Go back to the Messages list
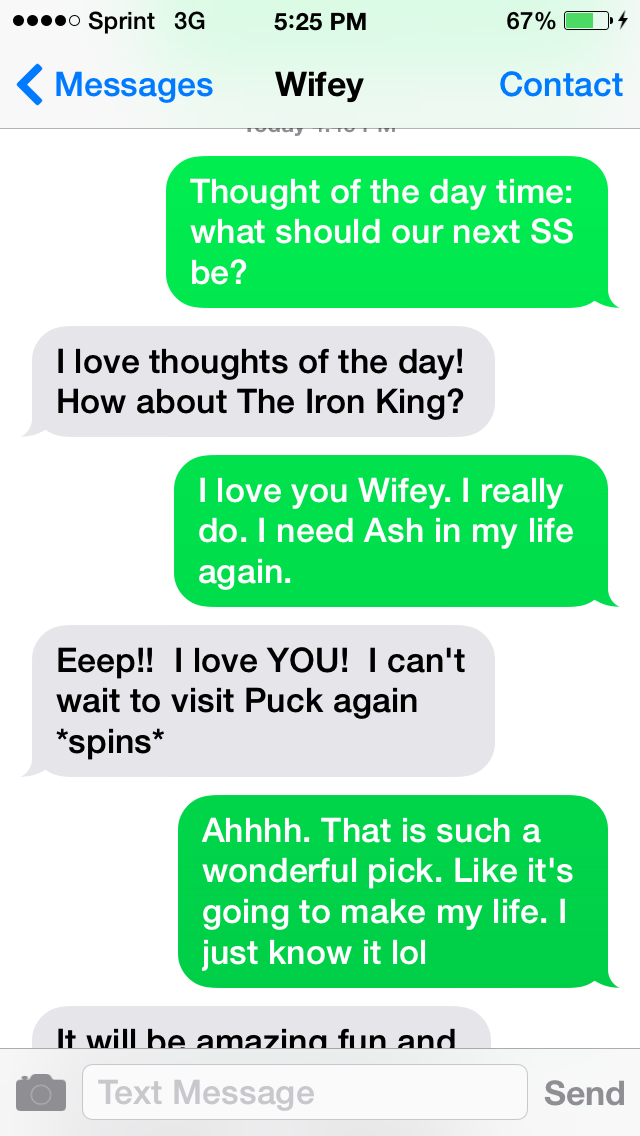The width and height of the screenshot is (640, 1136). click(115, 86)
